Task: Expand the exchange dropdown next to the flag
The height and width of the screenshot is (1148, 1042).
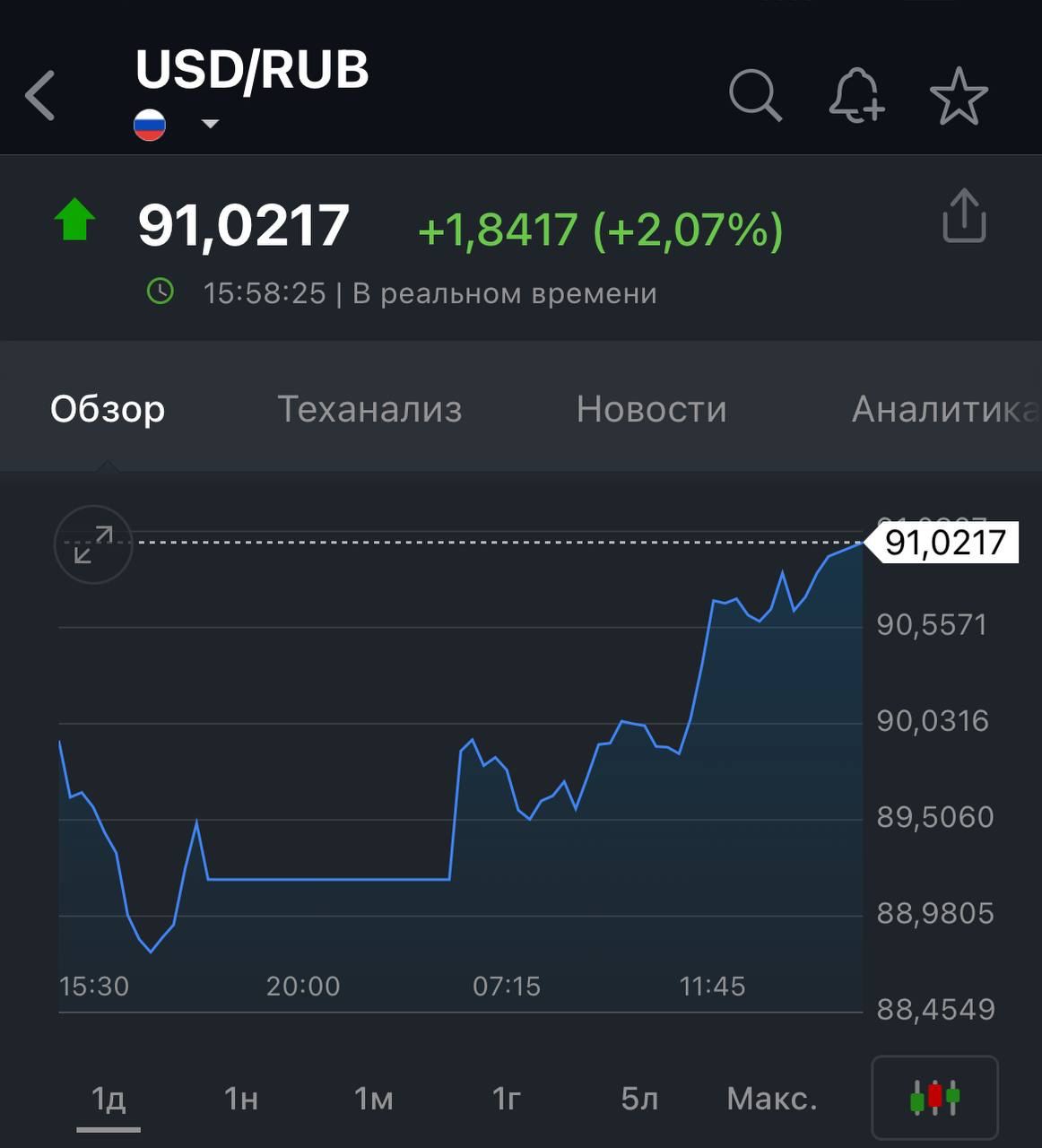Action: click(210, 124)
